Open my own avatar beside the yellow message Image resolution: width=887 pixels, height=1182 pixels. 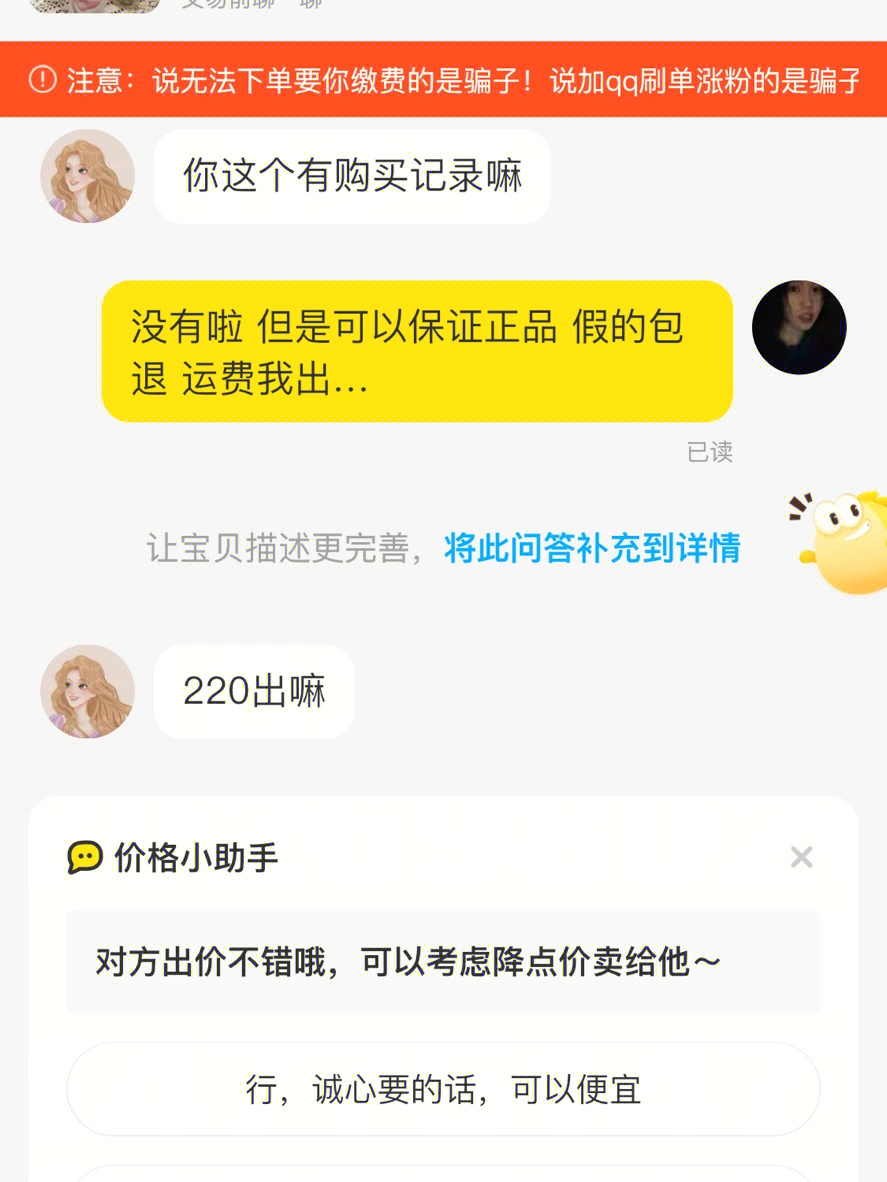tap(799, 328)
